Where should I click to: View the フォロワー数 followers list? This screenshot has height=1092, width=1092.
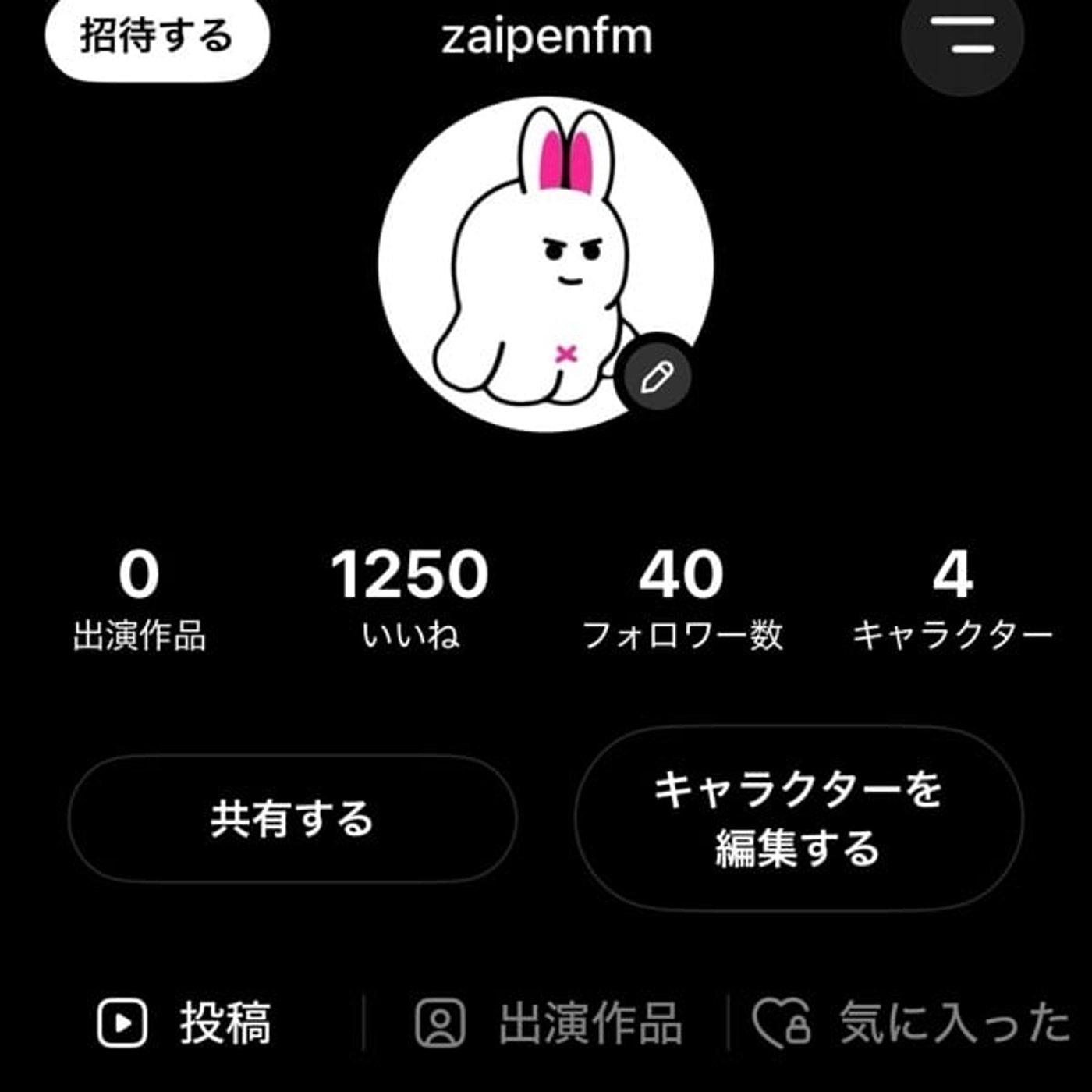[x=682, y=598]
